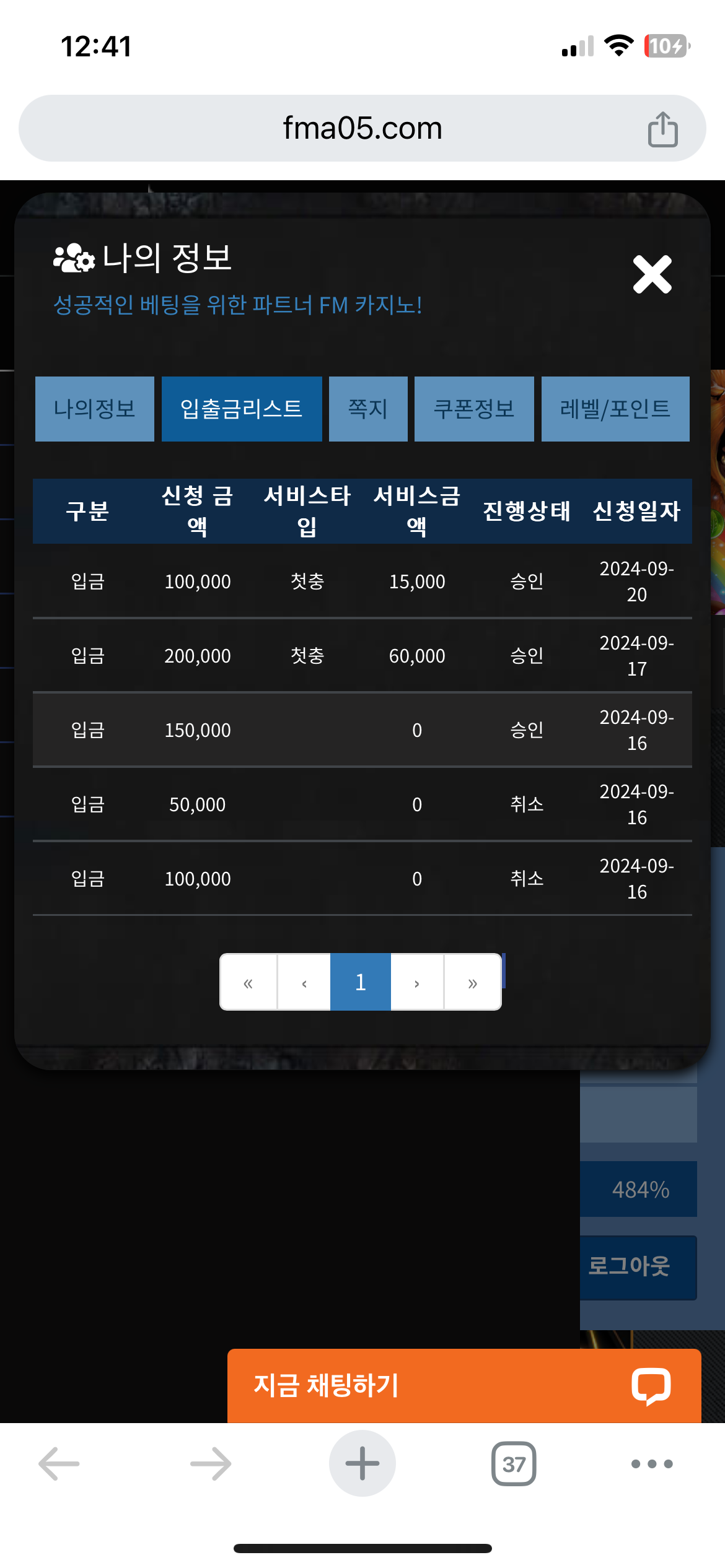The height and width of the screenshot is (1568, 725).
Task: Select page 1 in pagination
Action: 361,983
